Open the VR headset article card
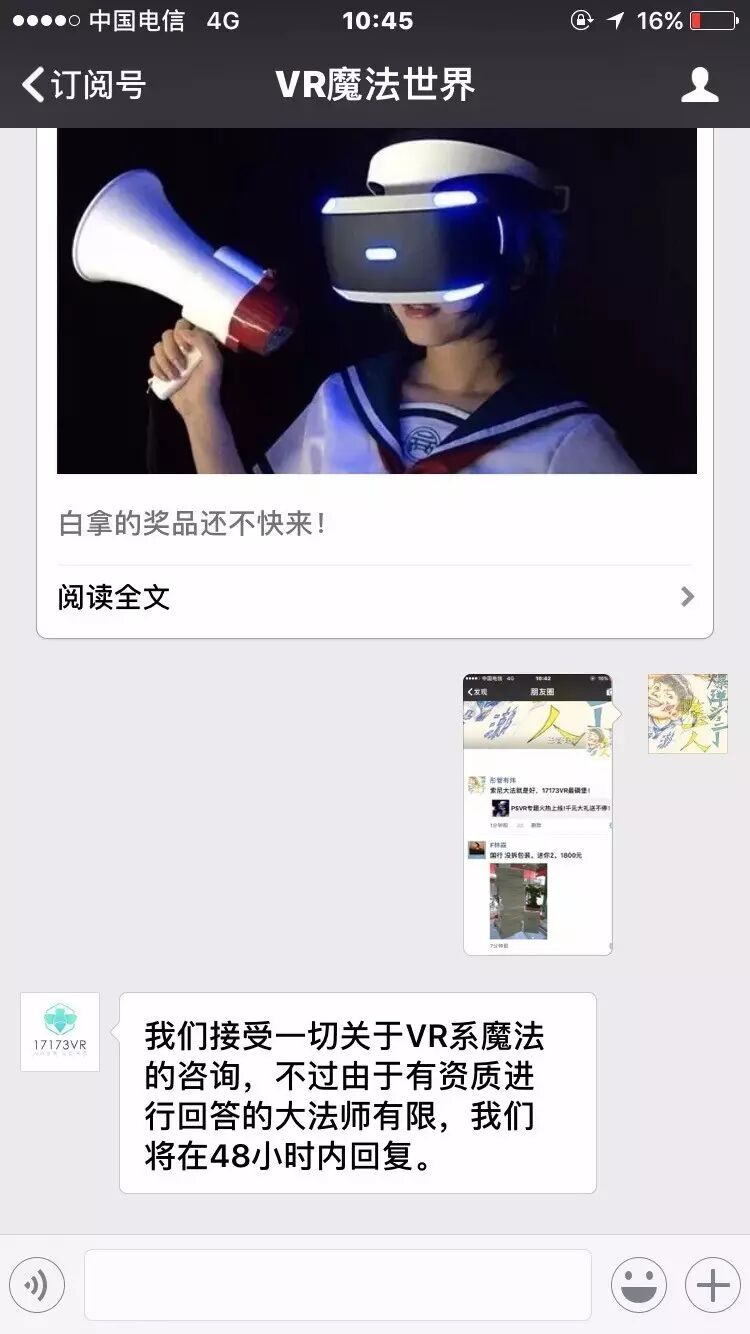The width and height of the screenshot is (750, 1334). tap(376, 302)
